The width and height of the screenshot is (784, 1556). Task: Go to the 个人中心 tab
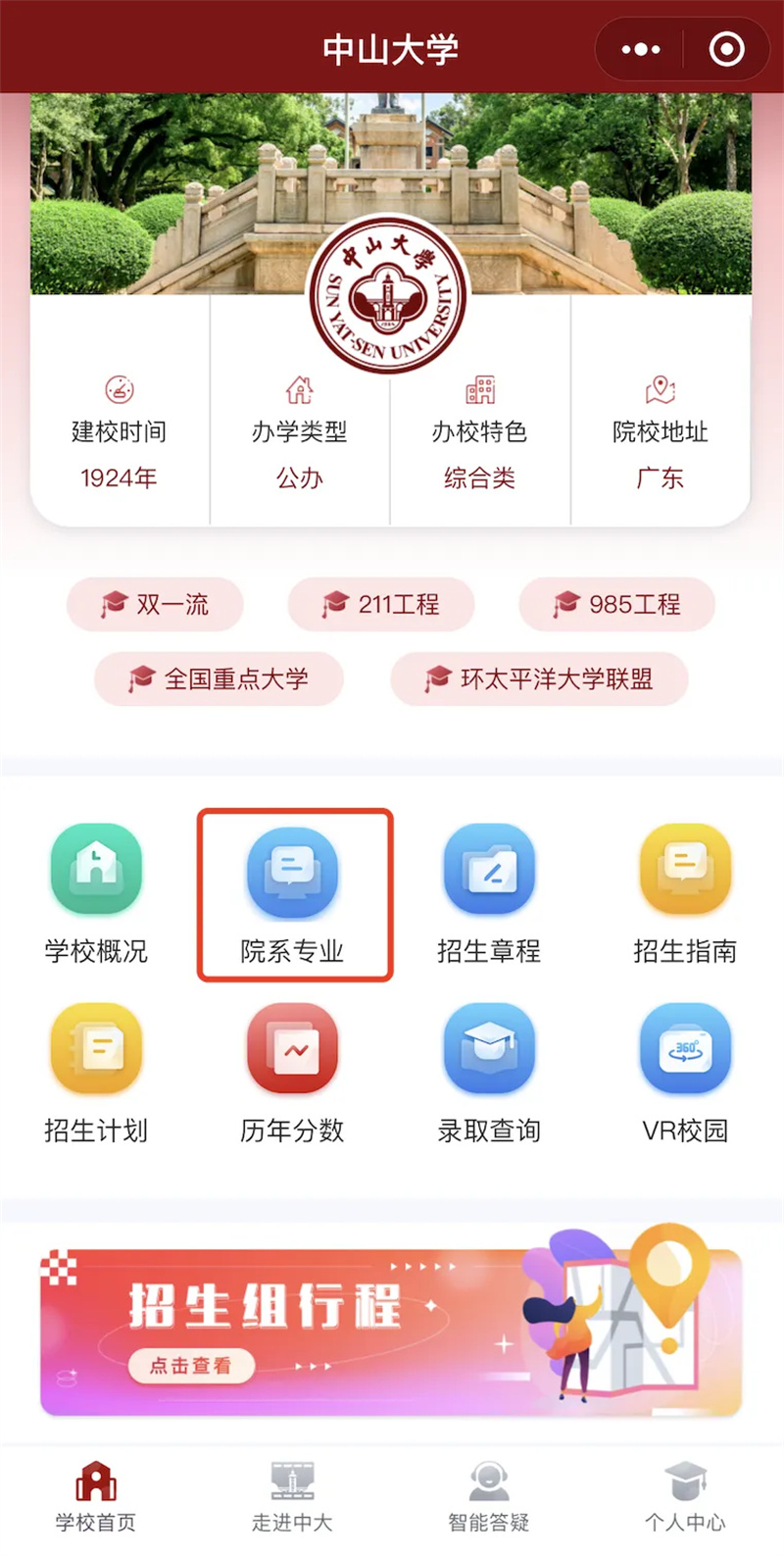685,1495
